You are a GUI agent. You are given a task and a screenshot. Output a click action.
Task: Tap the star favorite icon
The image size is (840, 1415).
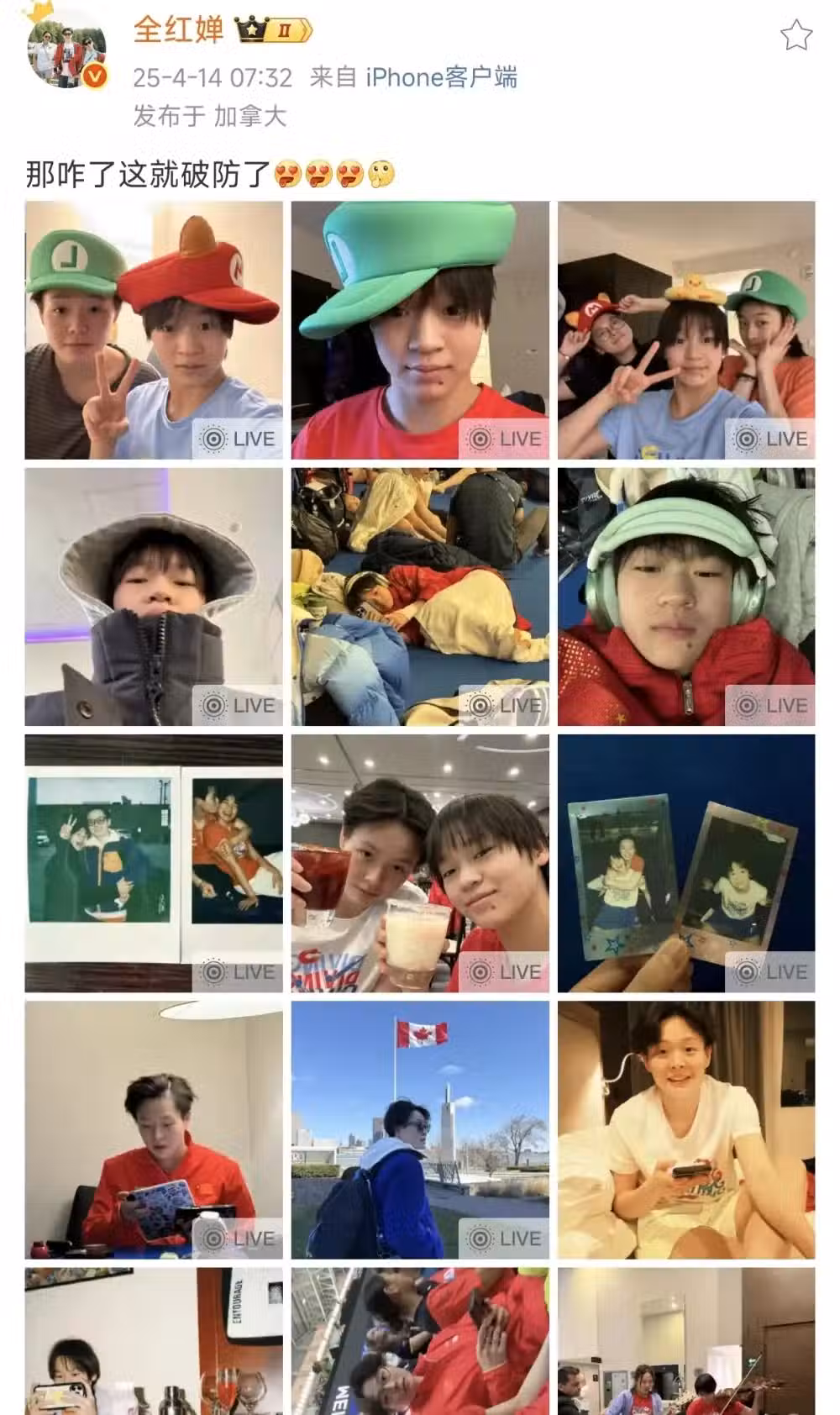[x=795, y=36]
